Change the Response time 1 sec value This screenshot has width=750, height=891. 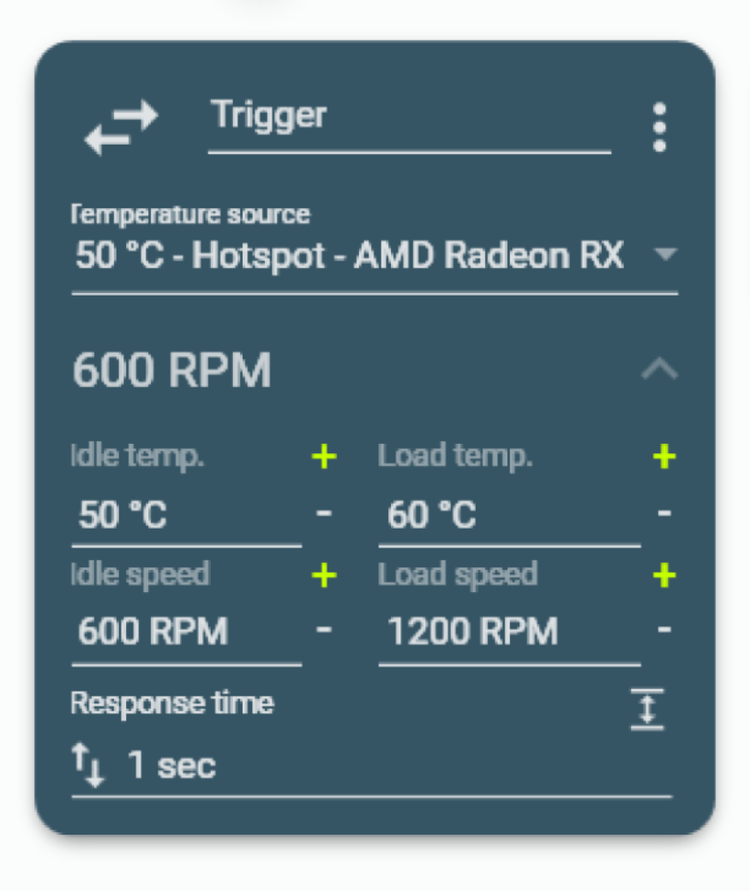click(x=370, y=767)
